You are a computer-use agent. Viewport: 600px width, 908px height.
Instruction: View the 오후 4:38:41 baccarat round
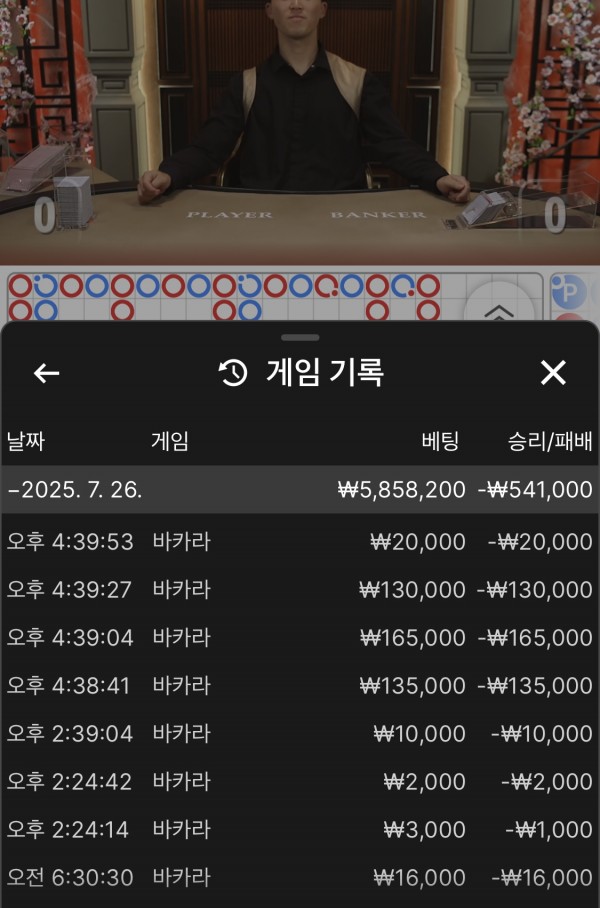(300, 686)
